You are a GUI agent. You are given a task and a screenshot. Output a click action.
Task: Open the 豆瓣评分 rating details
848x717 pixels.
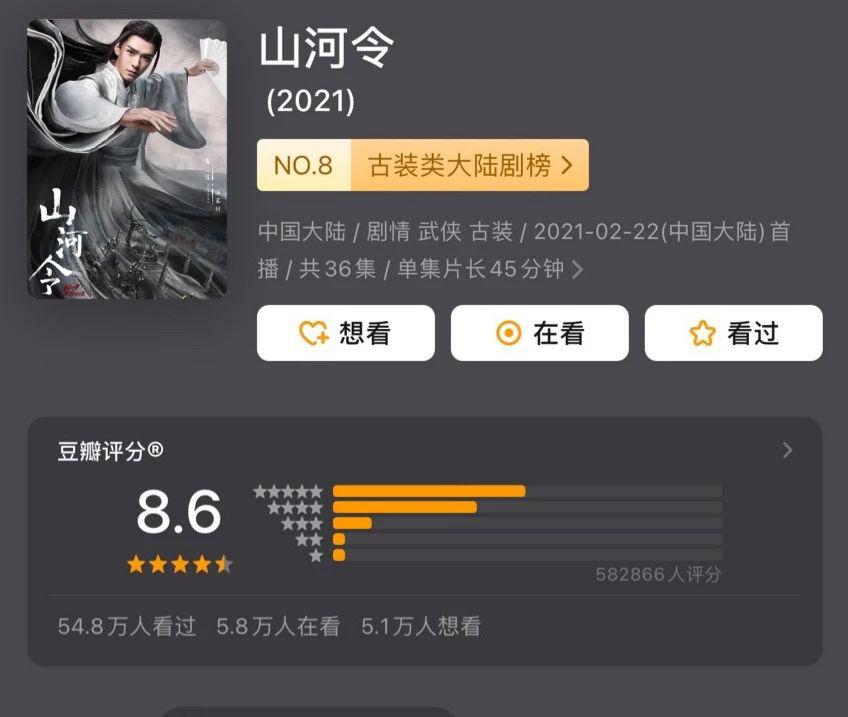(787, 450)
